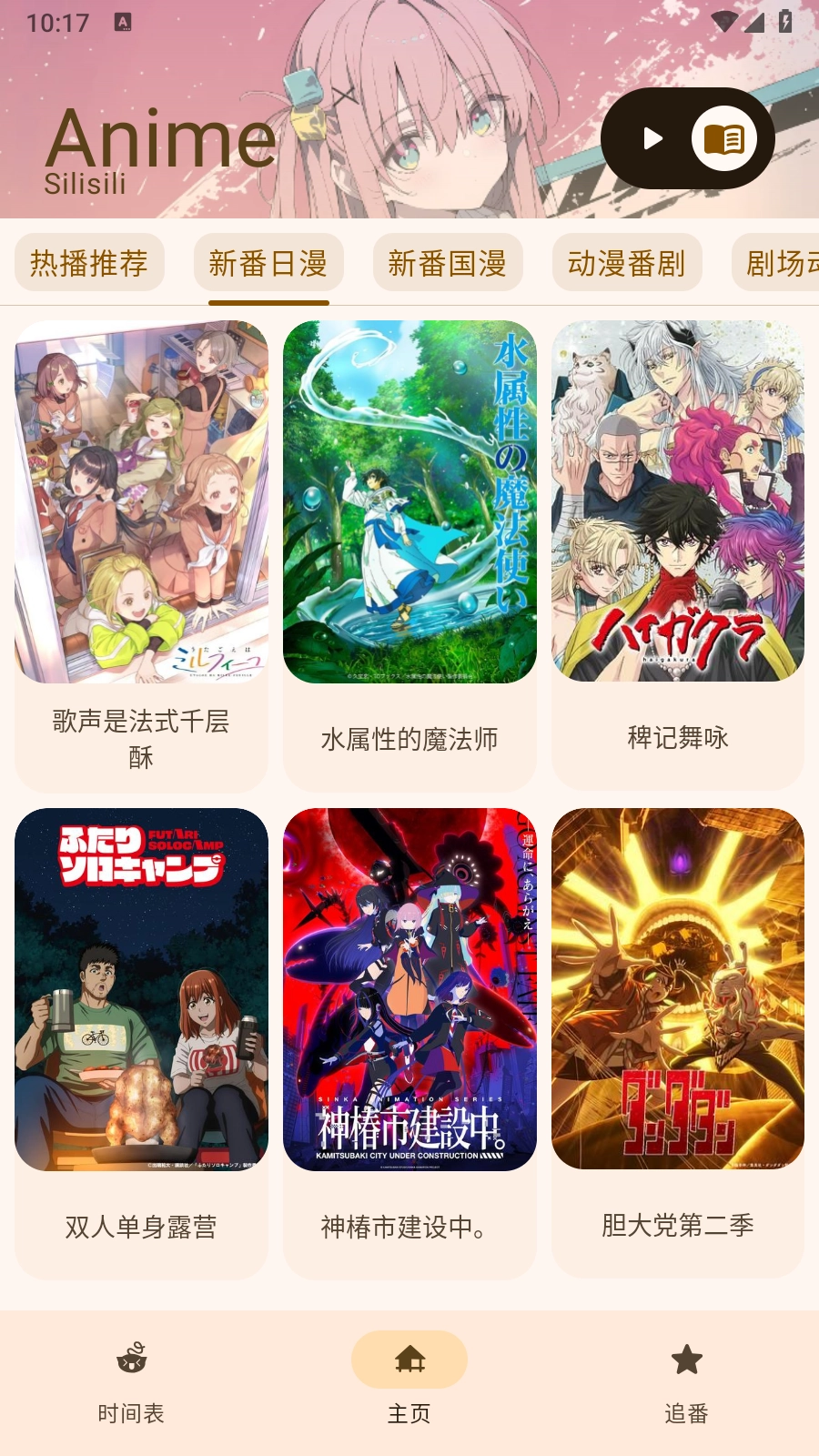View 双人单身露营 details
Screen dimensions: 819x1456
coord(141,1042)
